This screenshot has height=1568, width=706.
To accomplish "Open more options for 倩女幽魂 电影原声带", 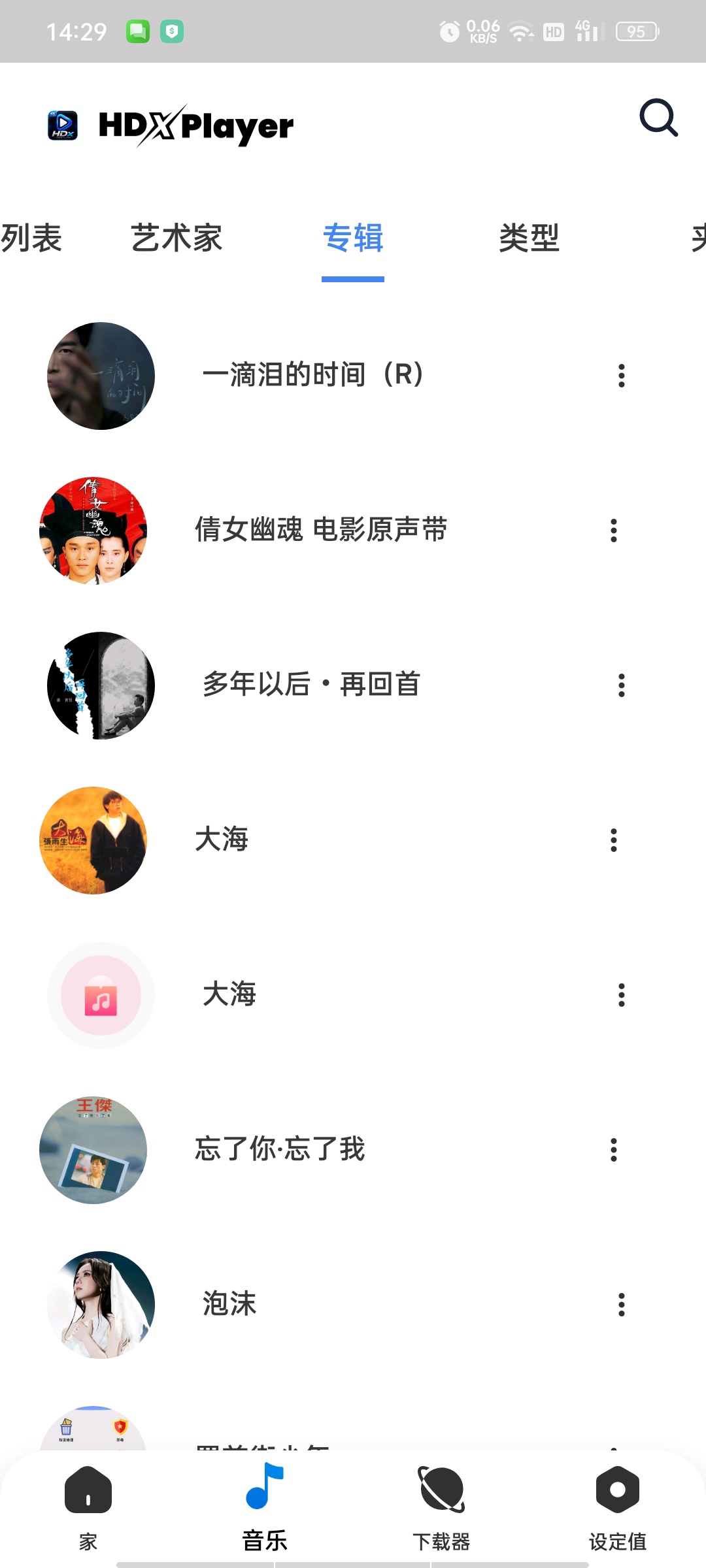I will click(614, 531).
